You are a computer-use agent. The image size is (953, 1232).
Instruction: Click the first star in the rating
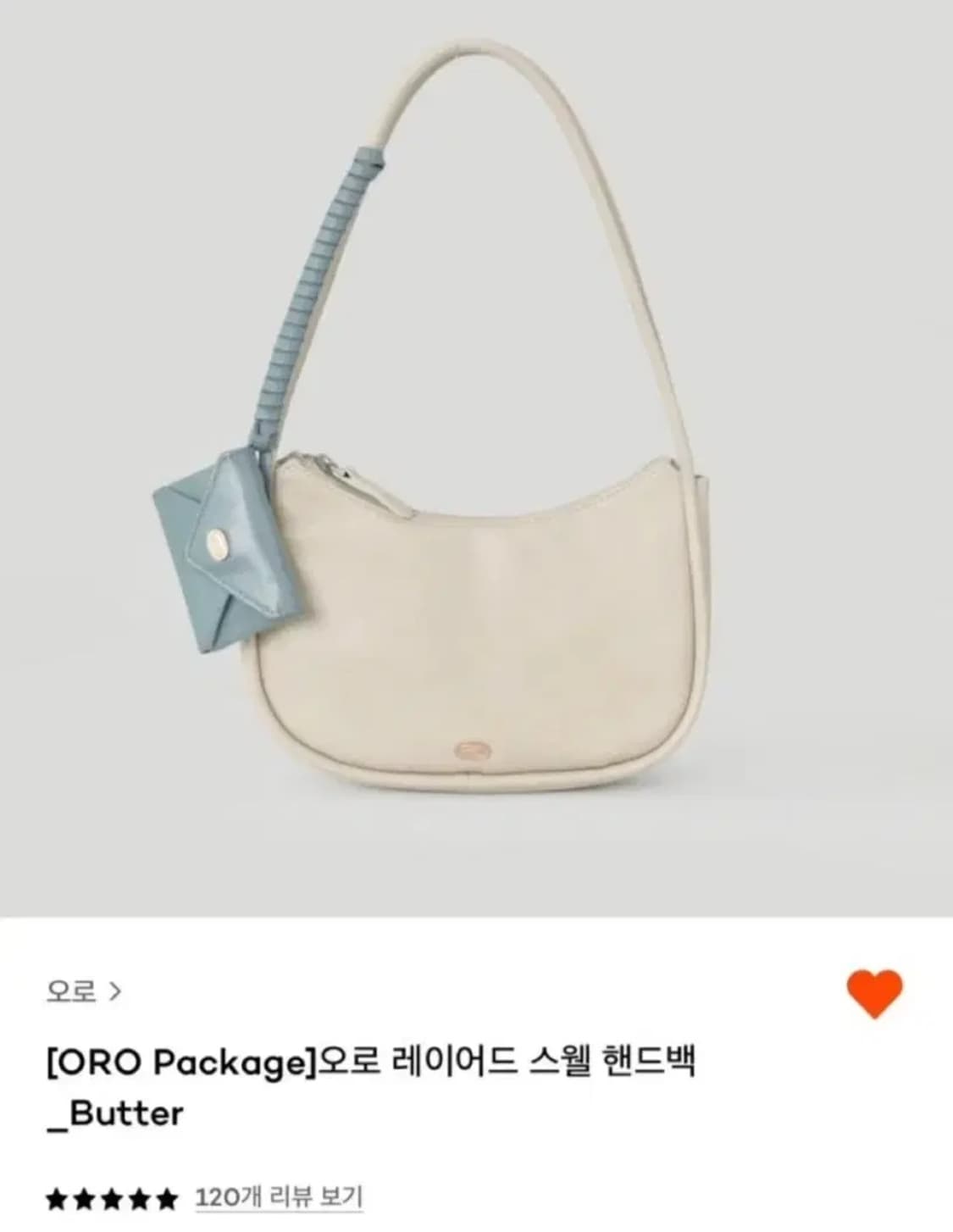point(58,1198)
